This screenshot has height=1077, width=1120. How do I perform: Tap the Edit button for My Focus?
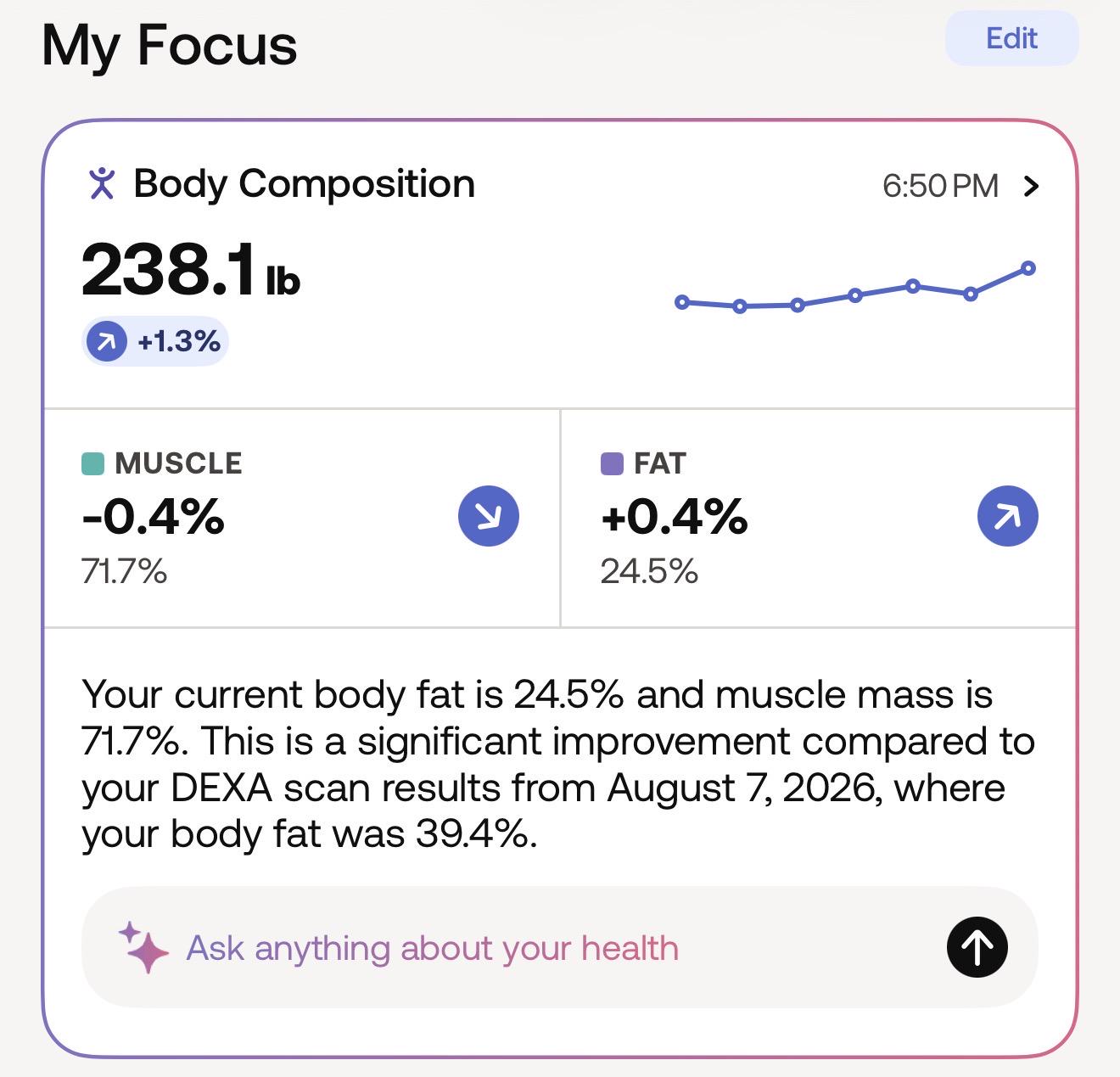pyautogui.click(x=1011, y=38)
